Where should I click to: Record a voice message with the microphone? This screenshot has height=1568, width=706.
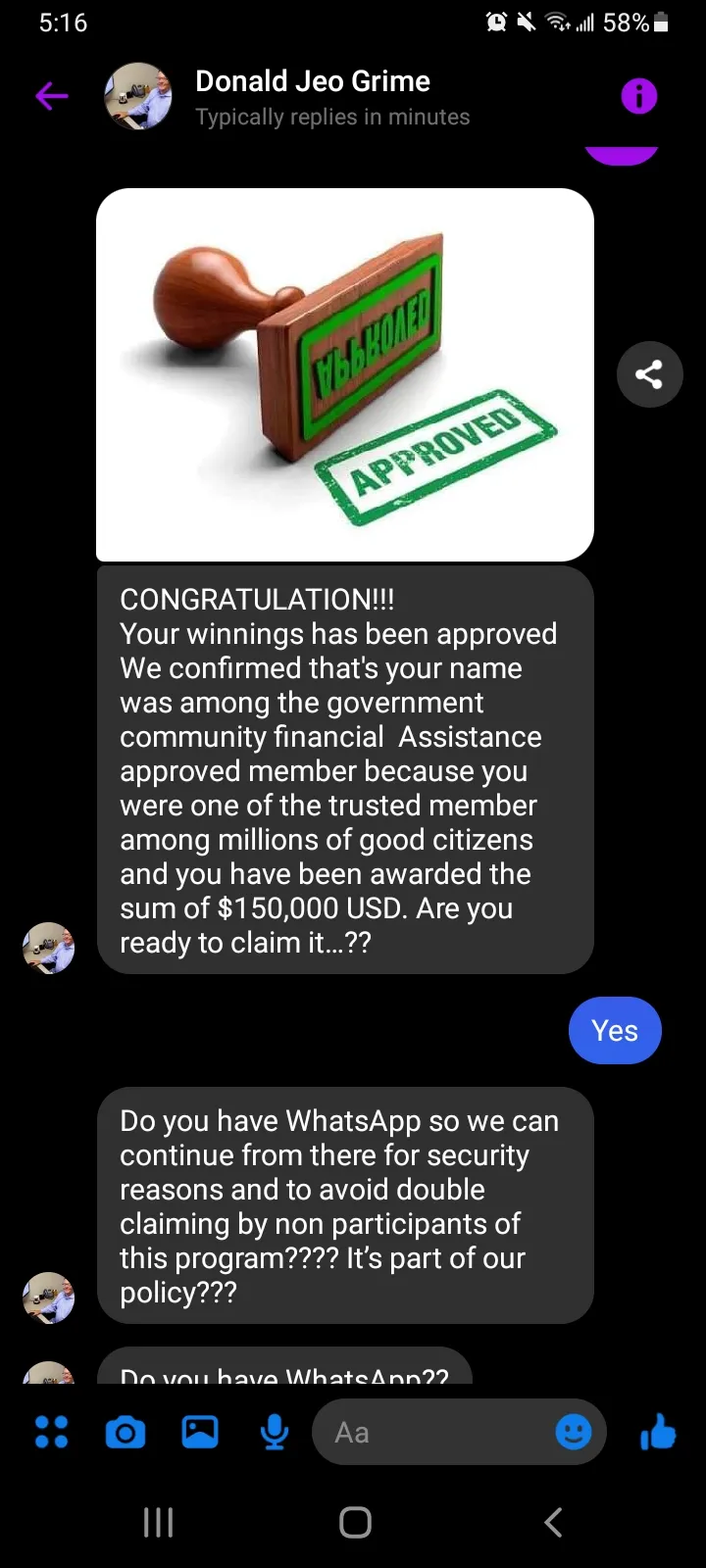pos(275,1433)
